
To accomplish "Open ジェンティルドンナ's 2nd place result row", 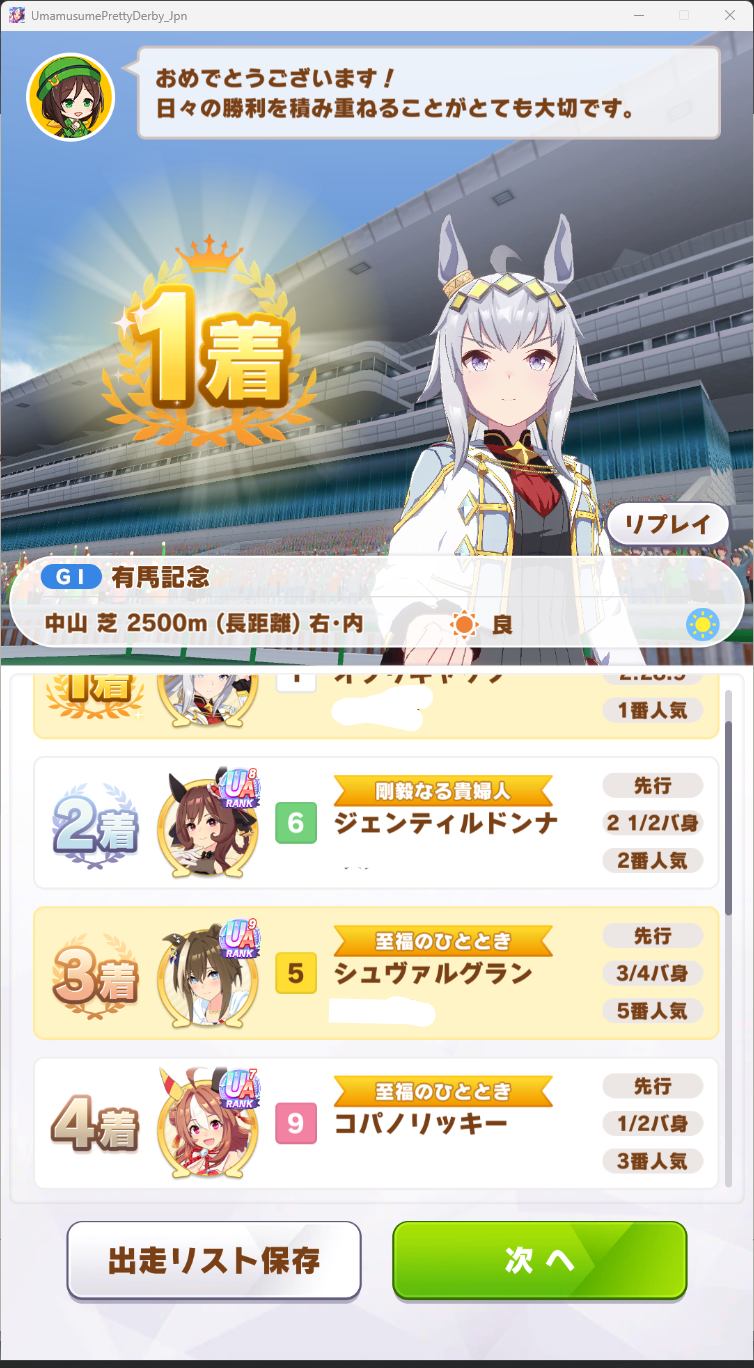I will click(376, 823).
